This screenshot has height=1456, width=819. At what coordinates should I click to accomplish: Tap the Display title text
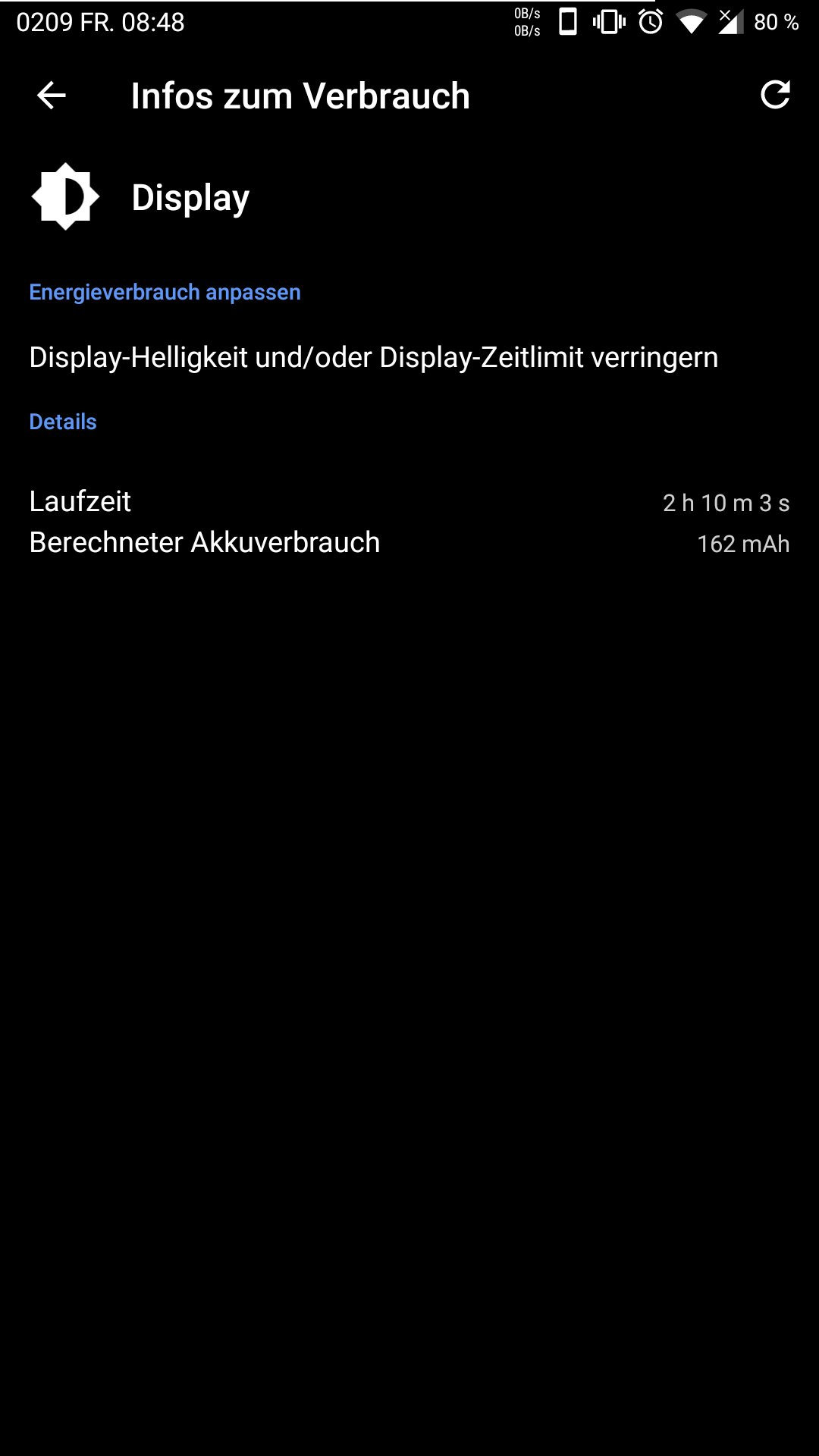[x=190, y=196]
